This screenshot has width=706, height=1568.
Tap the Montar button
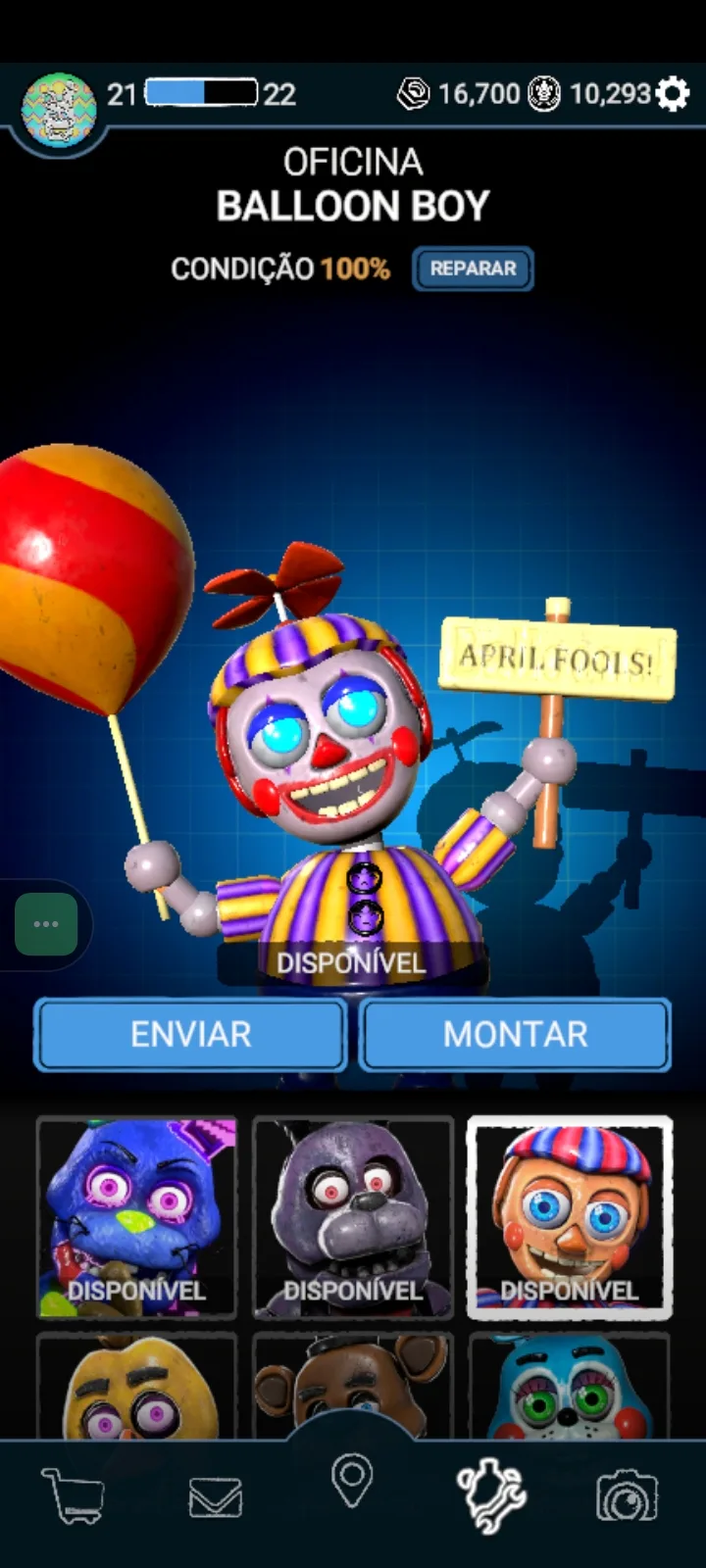tap(515, 1034)
